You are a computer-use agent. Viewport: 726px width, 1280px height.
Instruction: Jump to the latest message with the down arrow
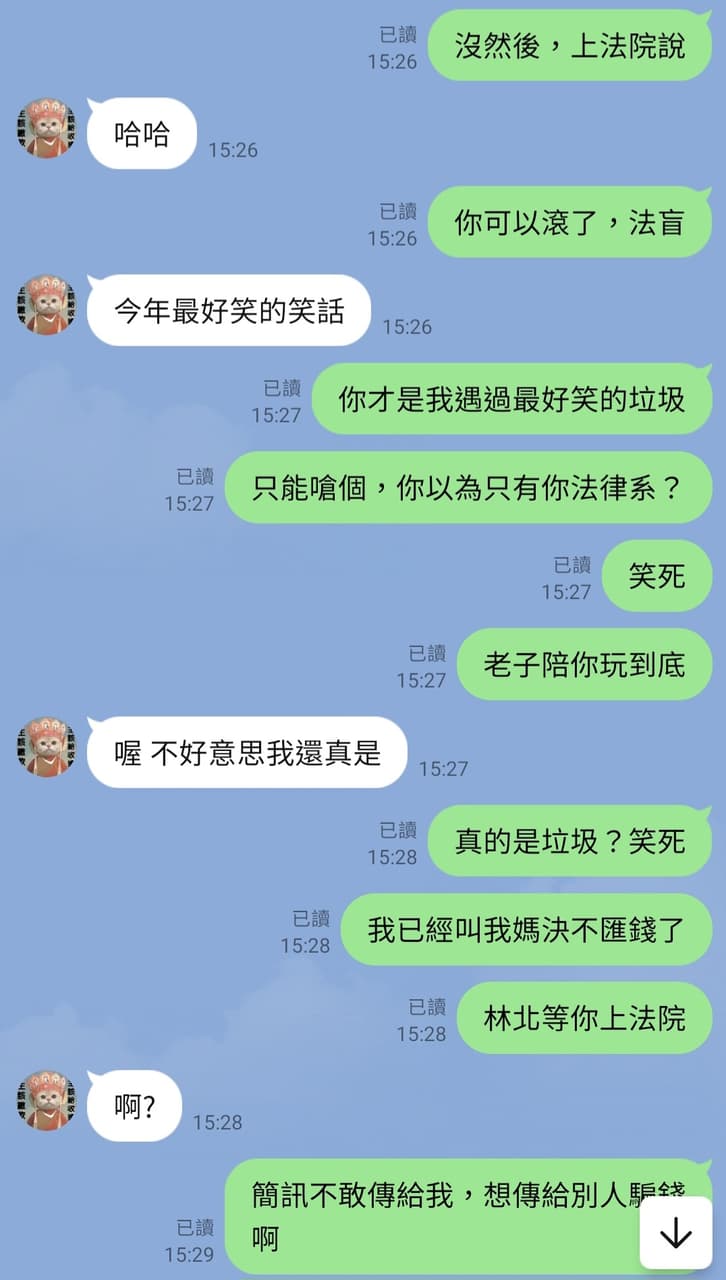[676, 1233]
